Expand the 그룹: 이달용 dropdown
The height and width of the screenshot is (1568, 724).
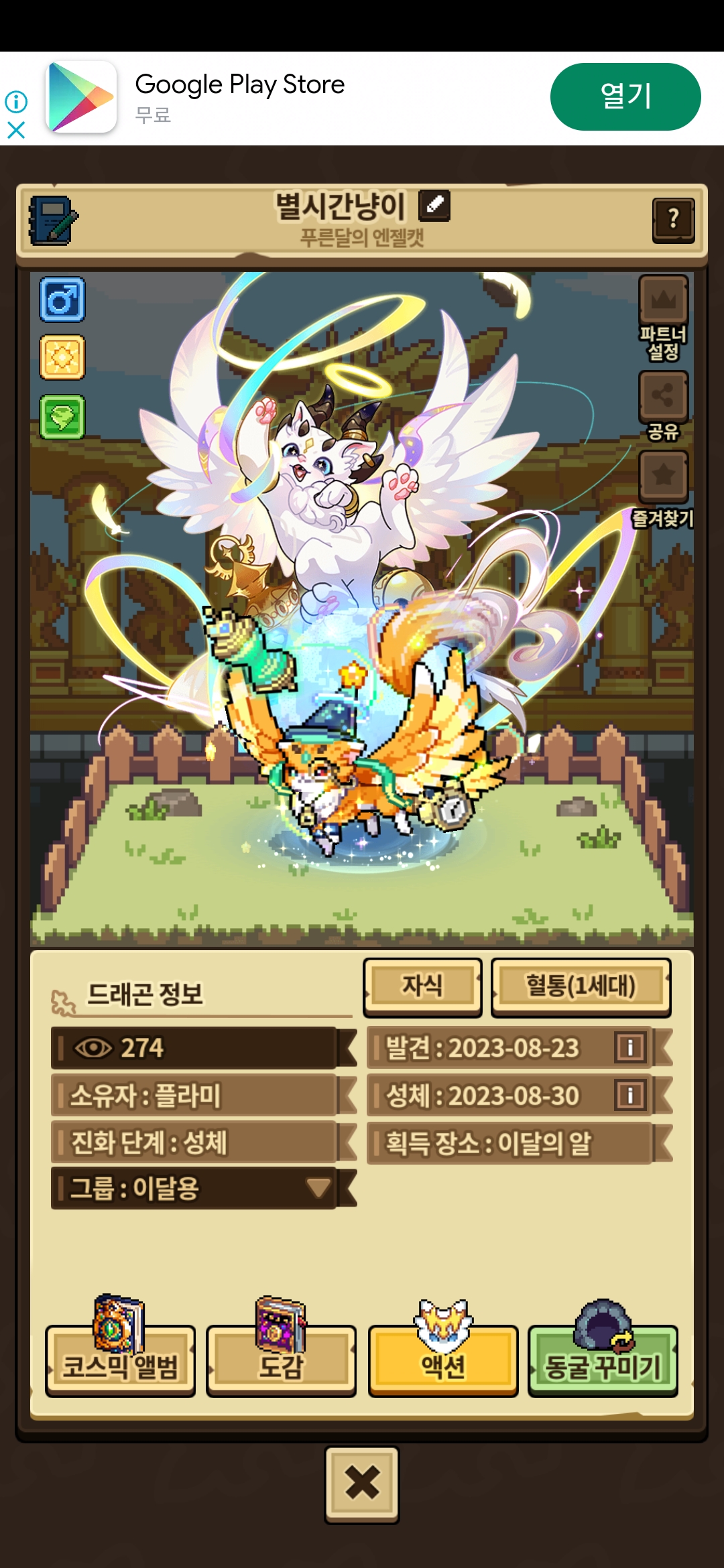(203, 1188)
